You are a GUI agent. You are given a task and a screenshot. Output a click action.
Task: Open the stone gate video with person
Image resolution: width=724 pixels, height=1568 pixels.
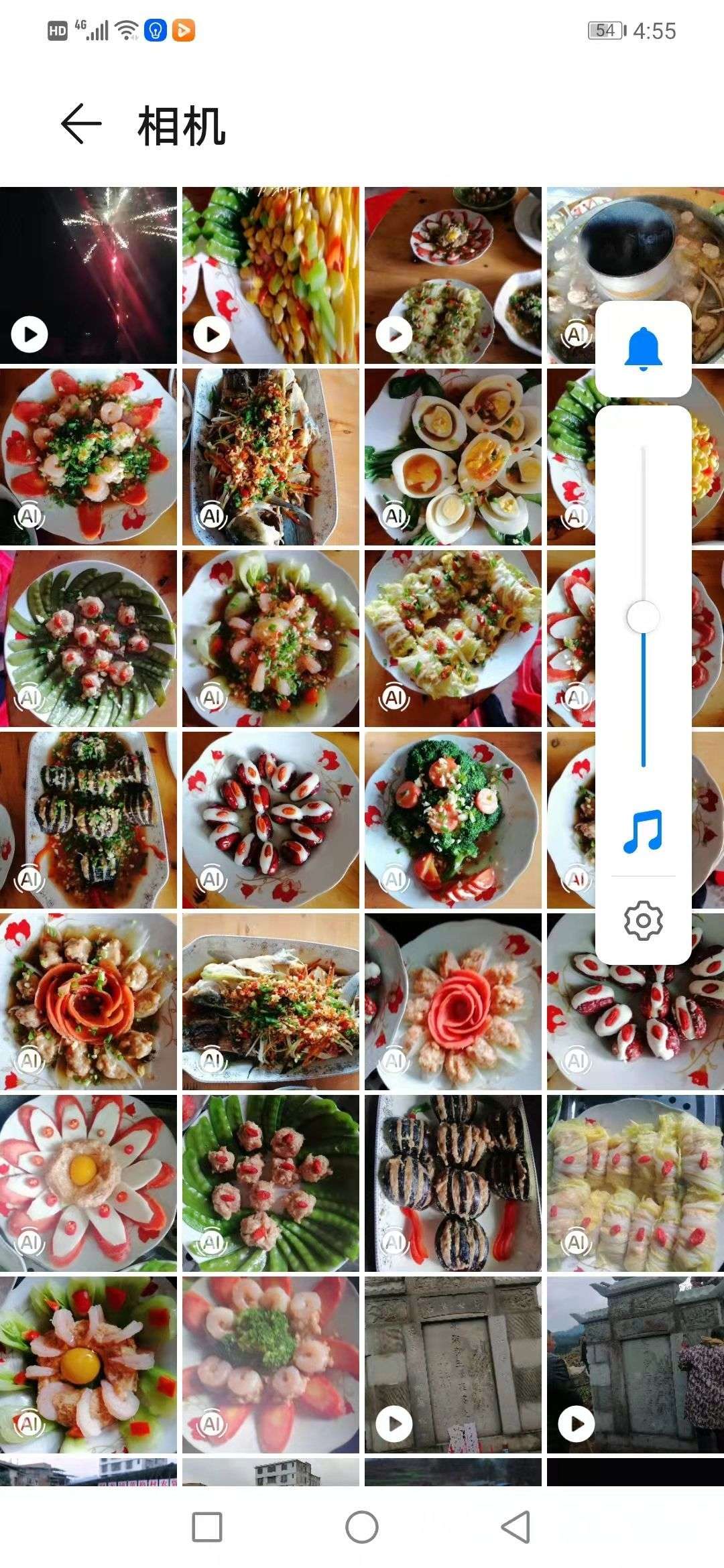pos(636,1365)
